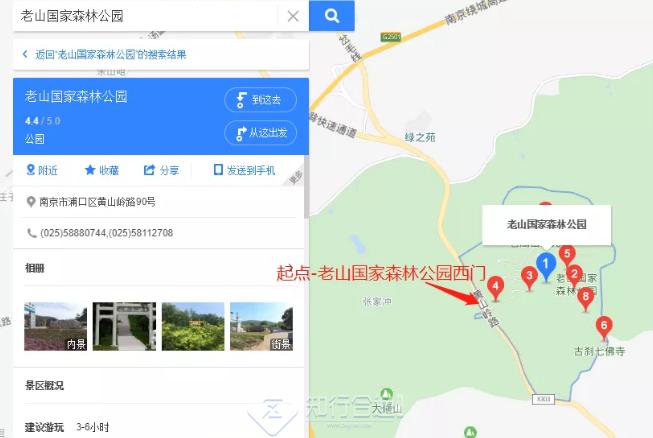
Task: Clear the search text
Action: click(293, 16)
